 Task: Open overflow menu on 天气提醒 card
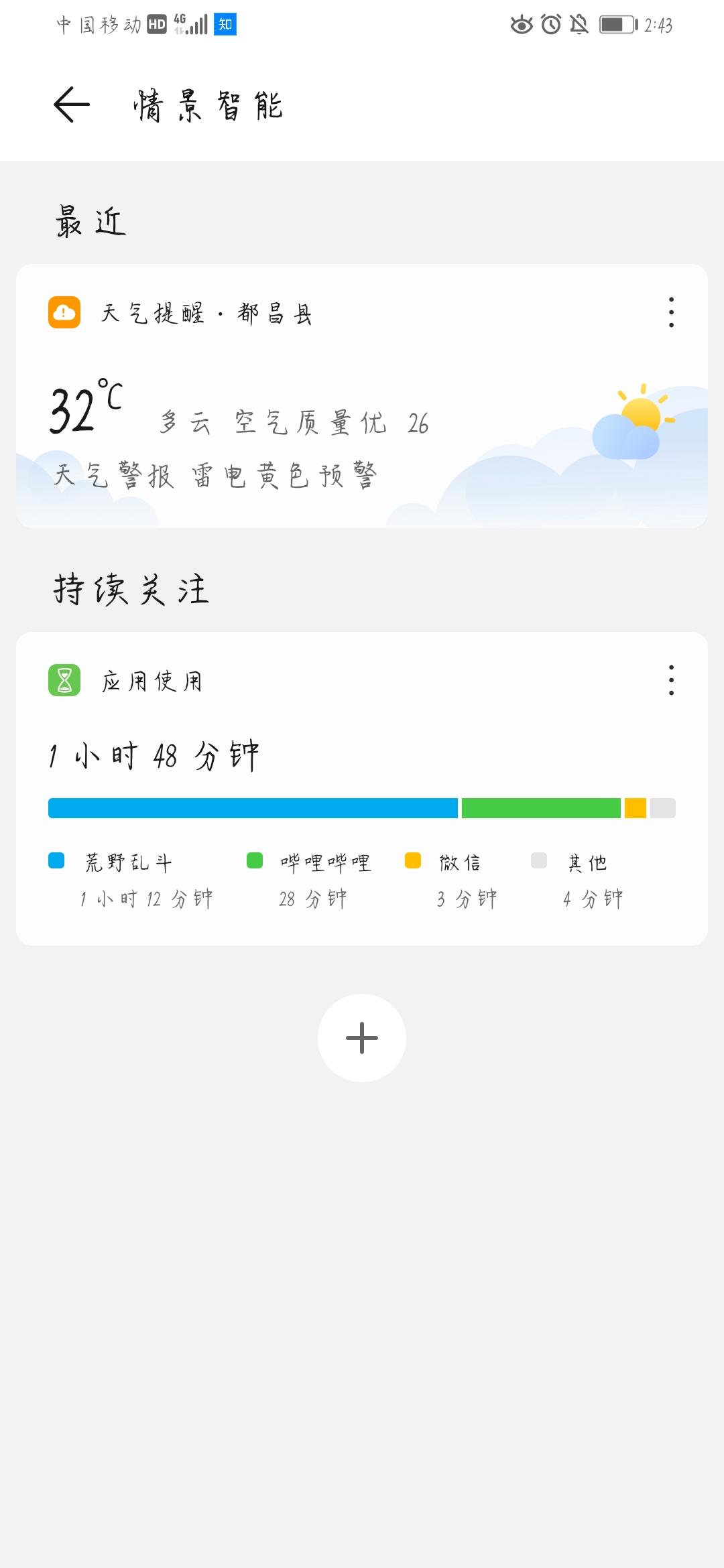[x=671, y=312]
